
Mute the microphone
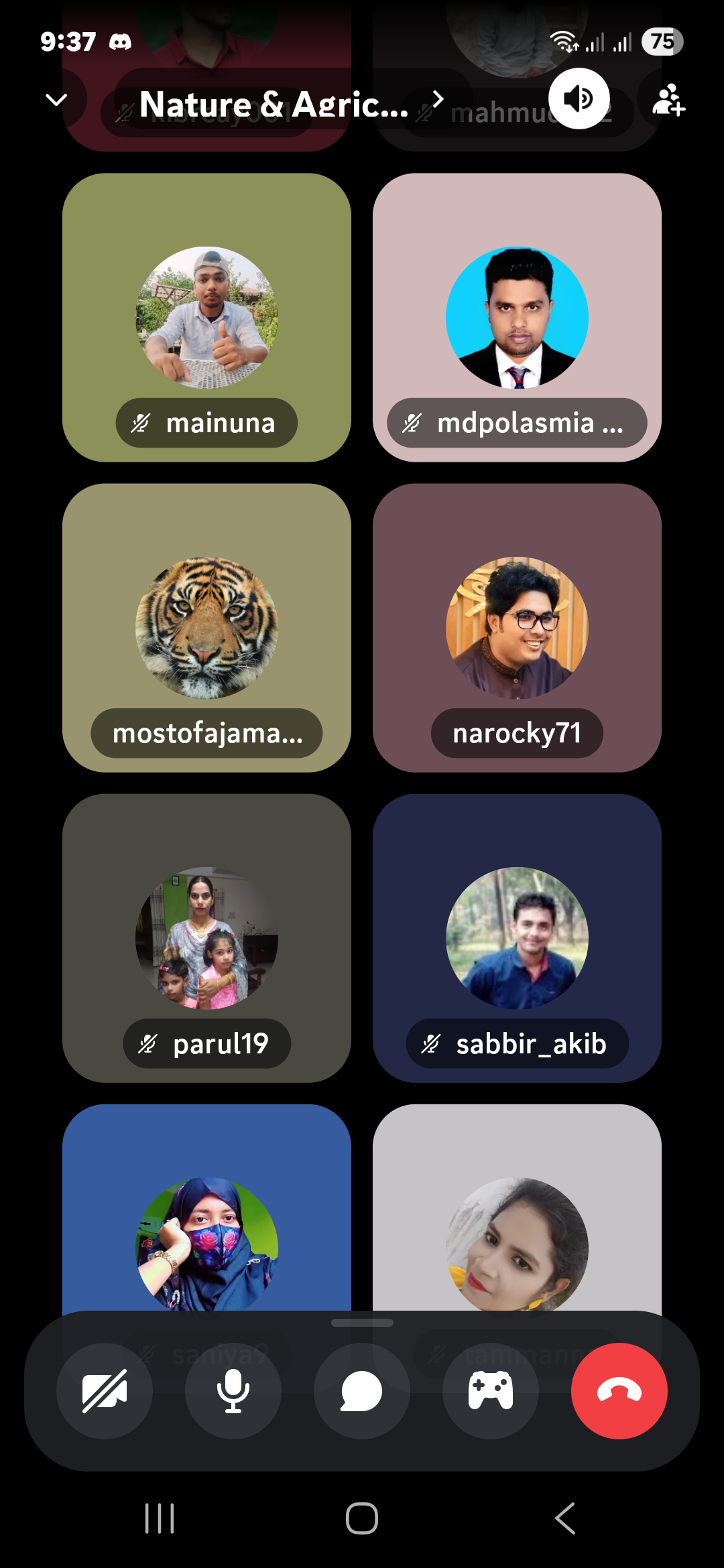(x=233, y=1391)
